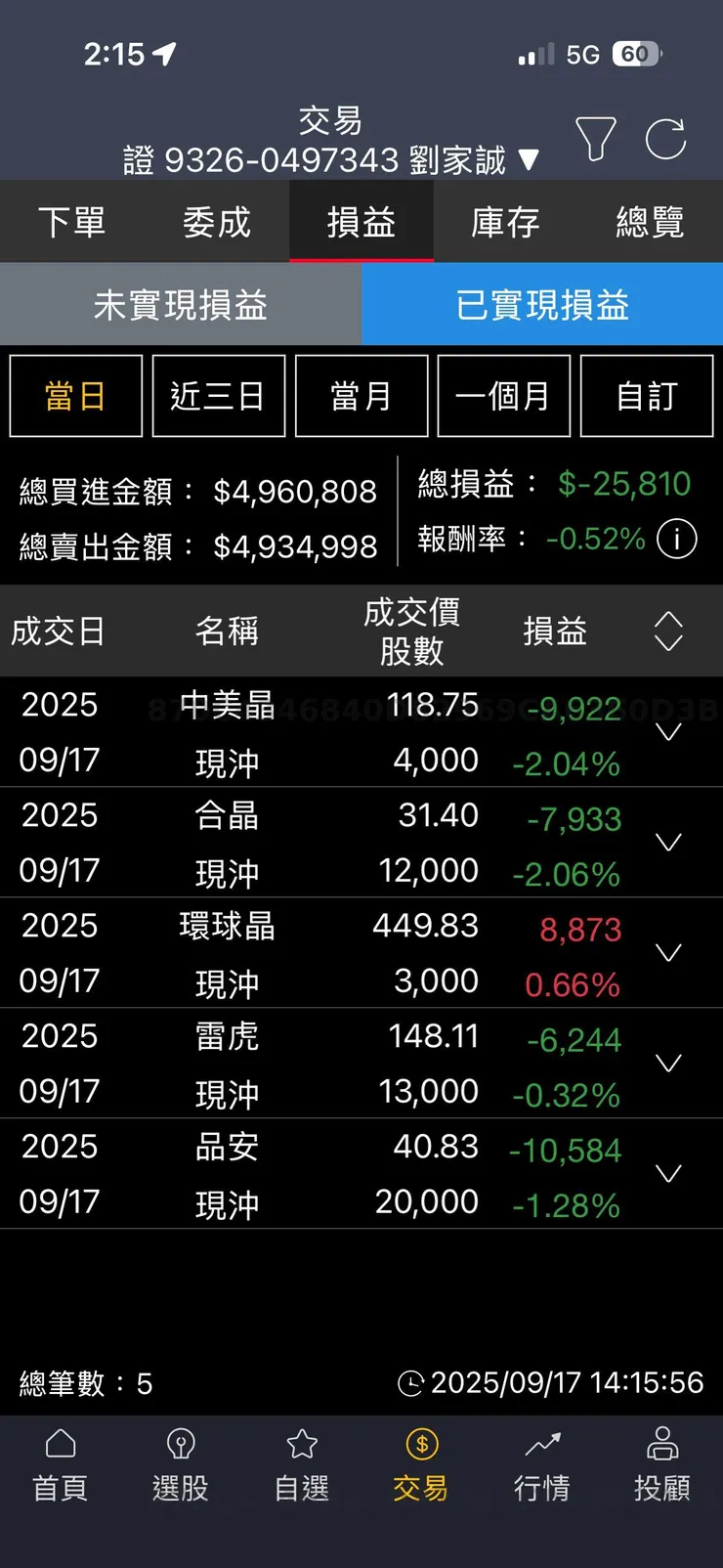Select the 當月 date range
723x1568 pixels.
[x=361, y=396]
